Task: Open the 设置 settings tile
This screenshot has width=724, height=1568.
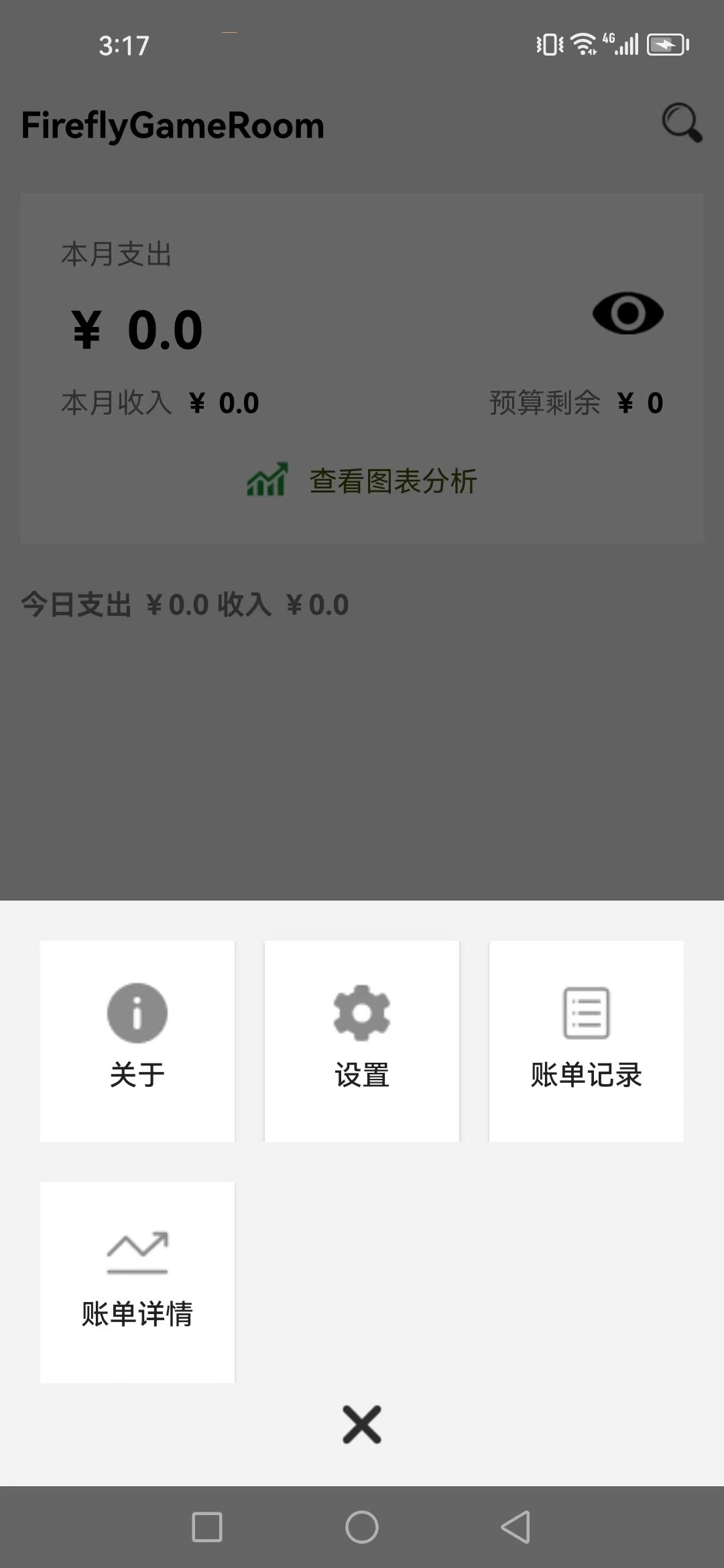Action: click(x=361, y=1042)
